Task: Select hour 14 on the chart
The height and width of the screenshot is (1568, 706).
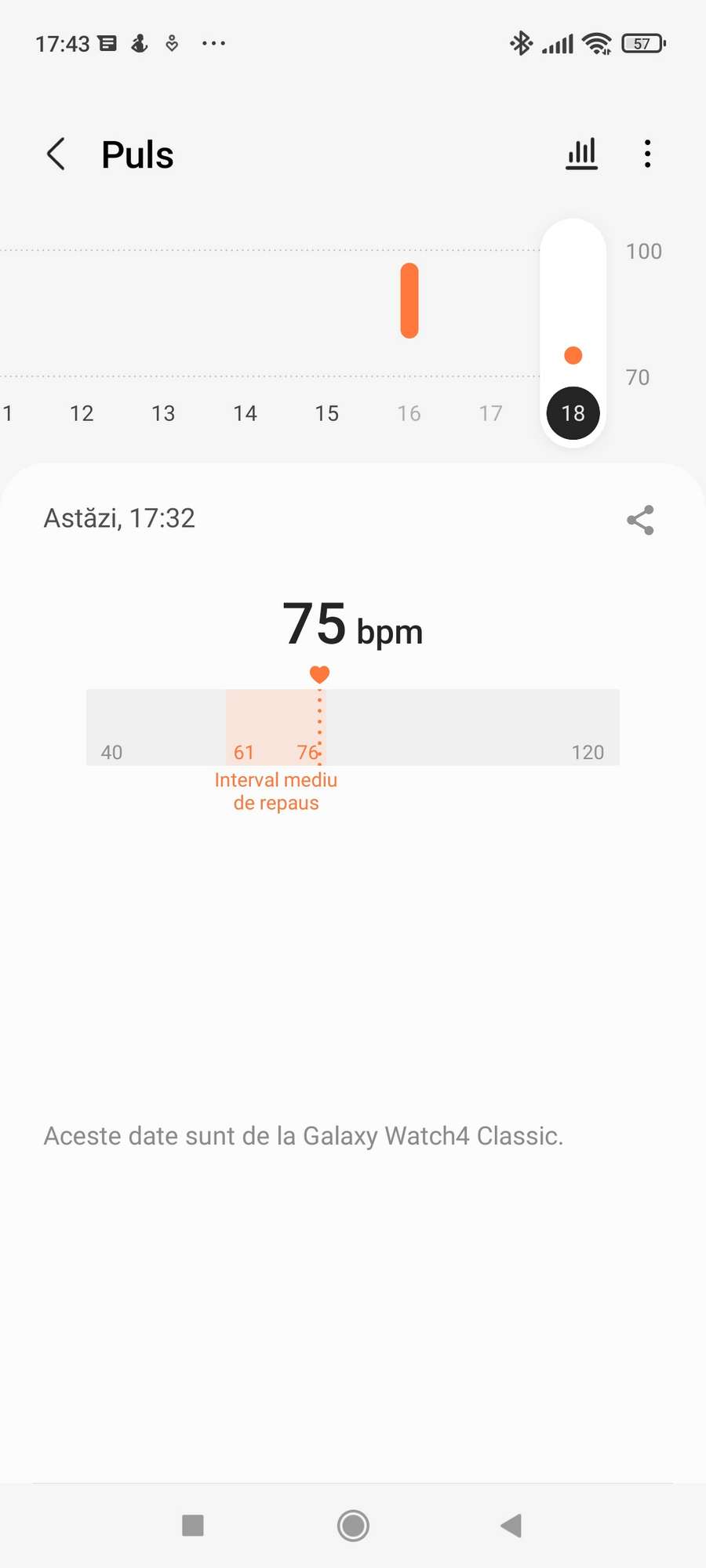Action: 245,413
